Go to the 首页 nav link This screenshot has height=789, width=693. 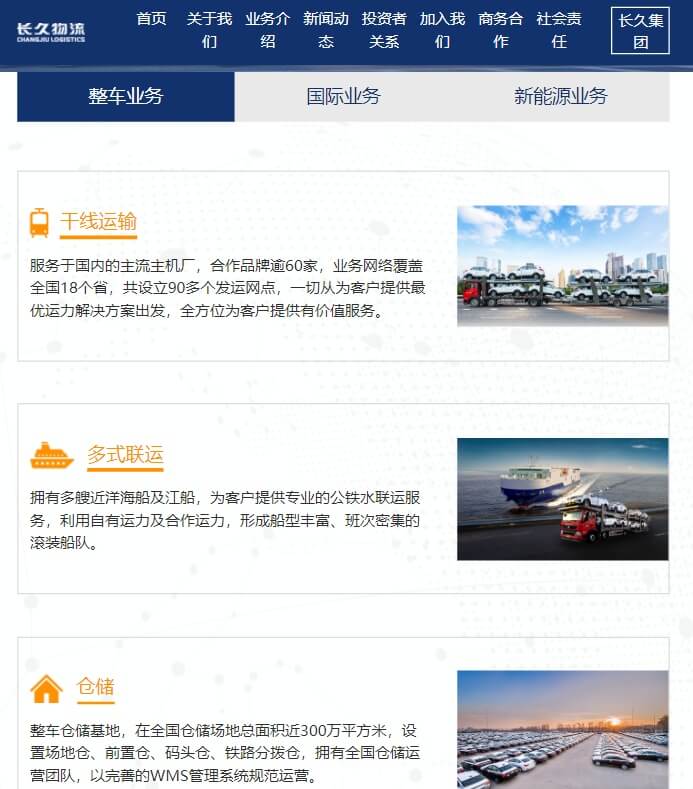(x=152, y=19)
